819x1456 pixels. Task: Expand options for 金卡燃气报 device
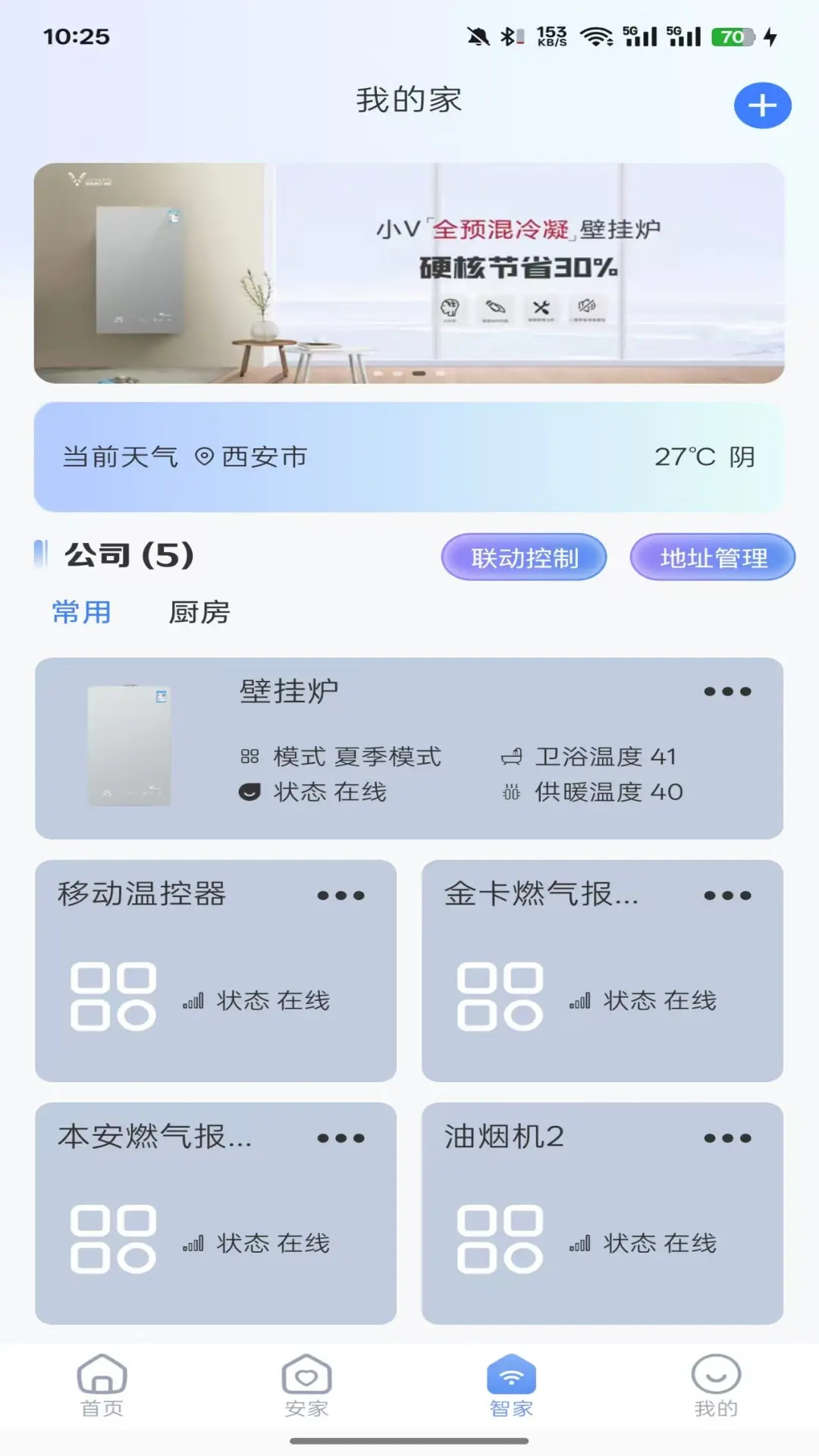729,895
